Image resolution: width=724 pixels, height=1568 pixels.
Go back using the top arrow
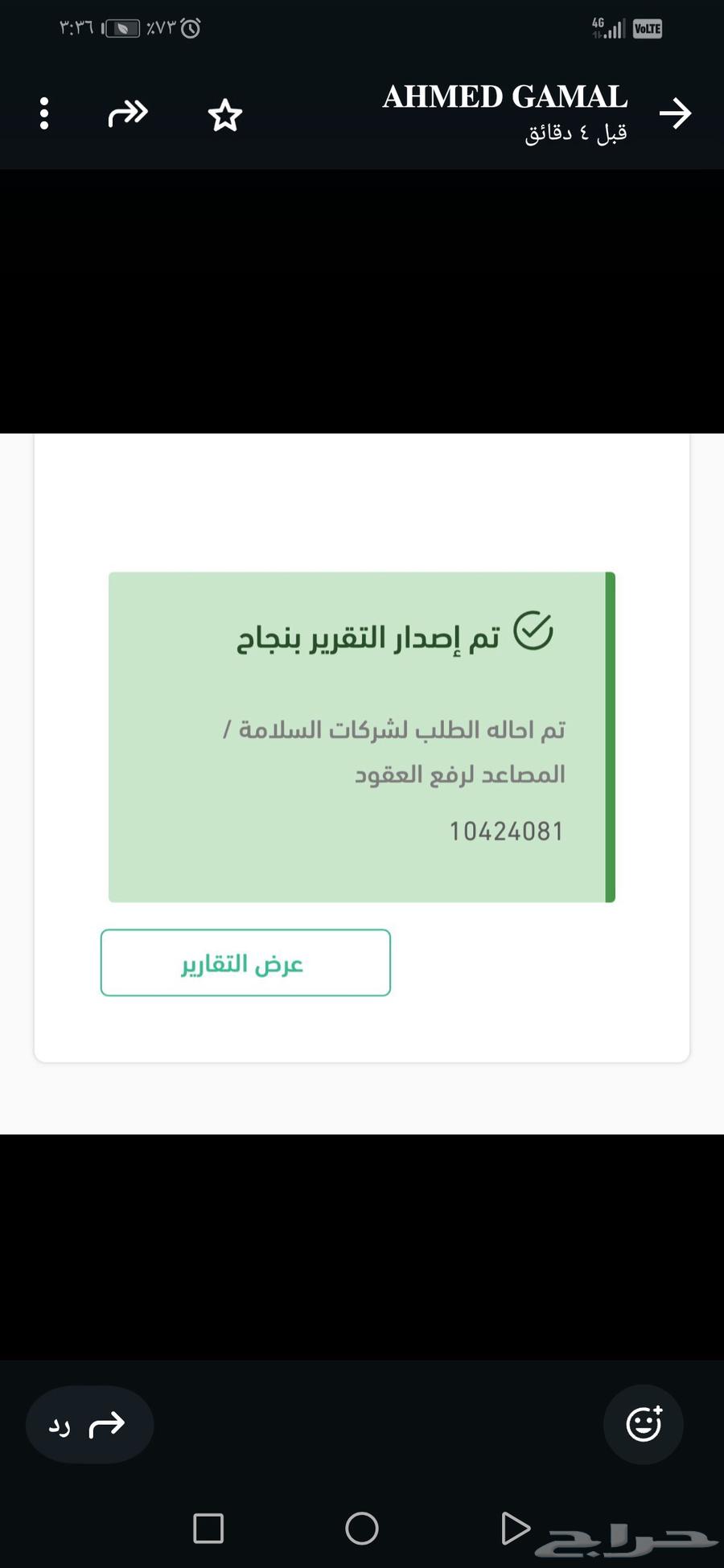pos(675,113)
